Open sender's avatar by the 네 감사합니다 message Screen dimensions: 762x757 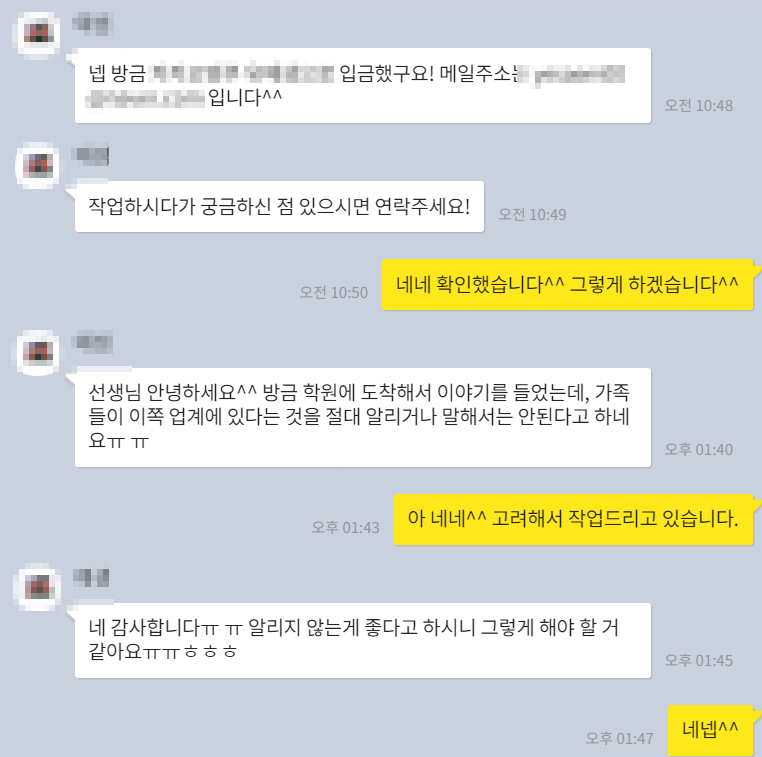coord(38,585)
